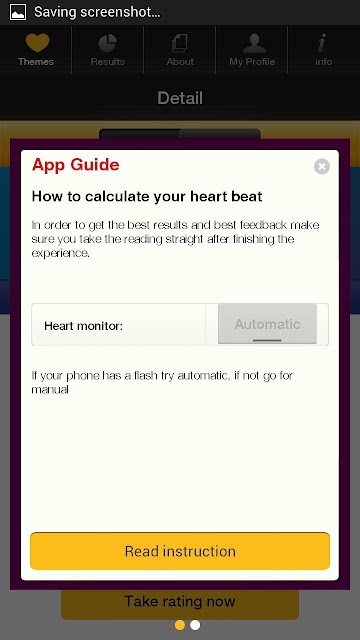The image size is (360, 640).
Task: Go to the About tab
Action: 180,50
